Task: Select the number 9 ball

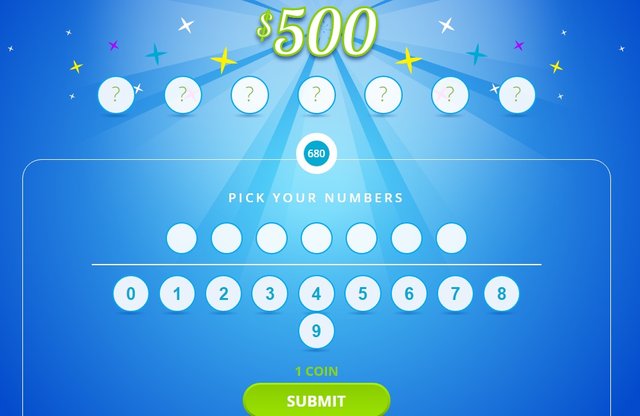Action: (316, 331)
